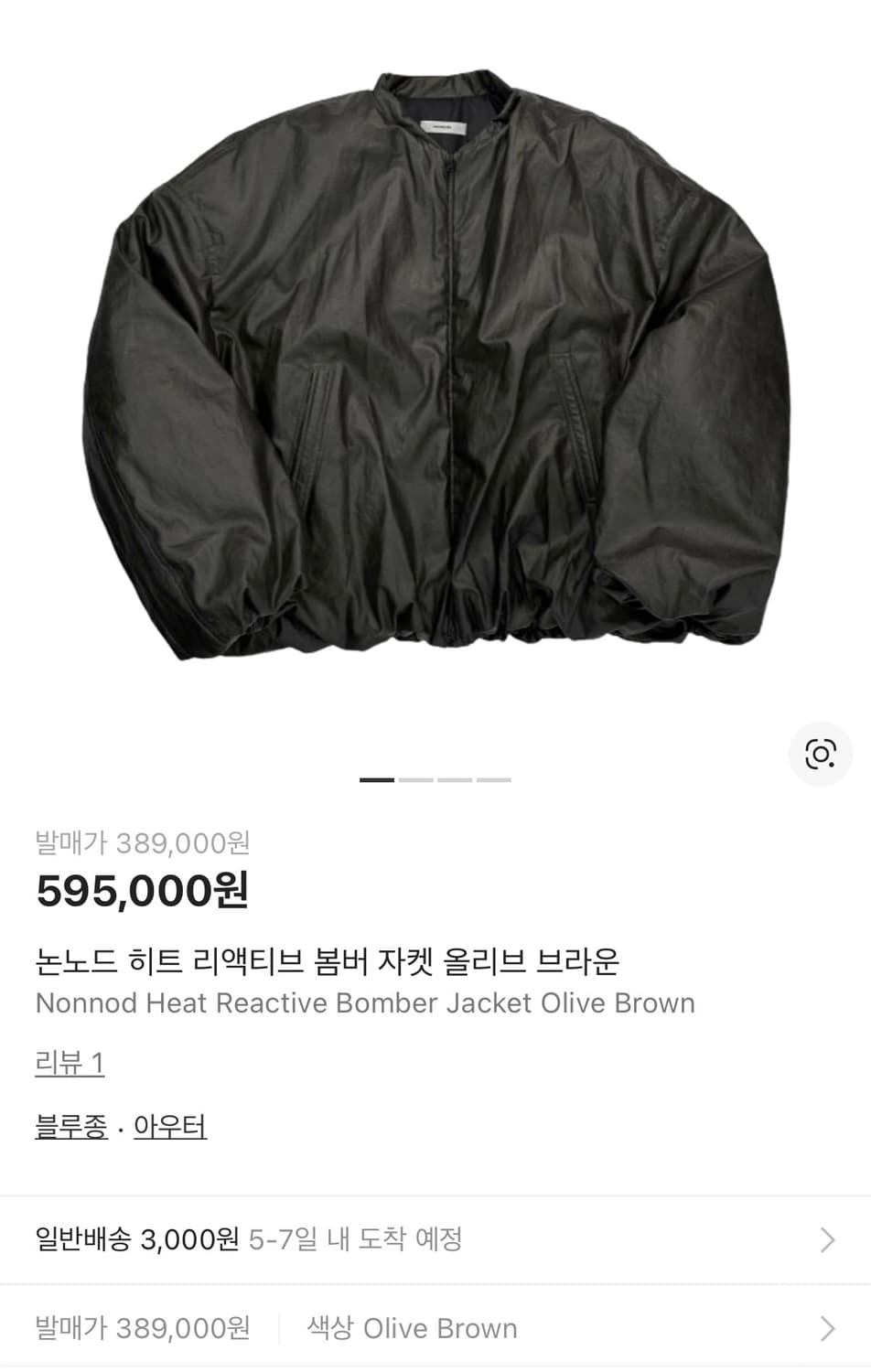Click the camera icon inside the lens button
This screenshot has height=1372, width=871.
pyautogui.click(x=821, y=753)
